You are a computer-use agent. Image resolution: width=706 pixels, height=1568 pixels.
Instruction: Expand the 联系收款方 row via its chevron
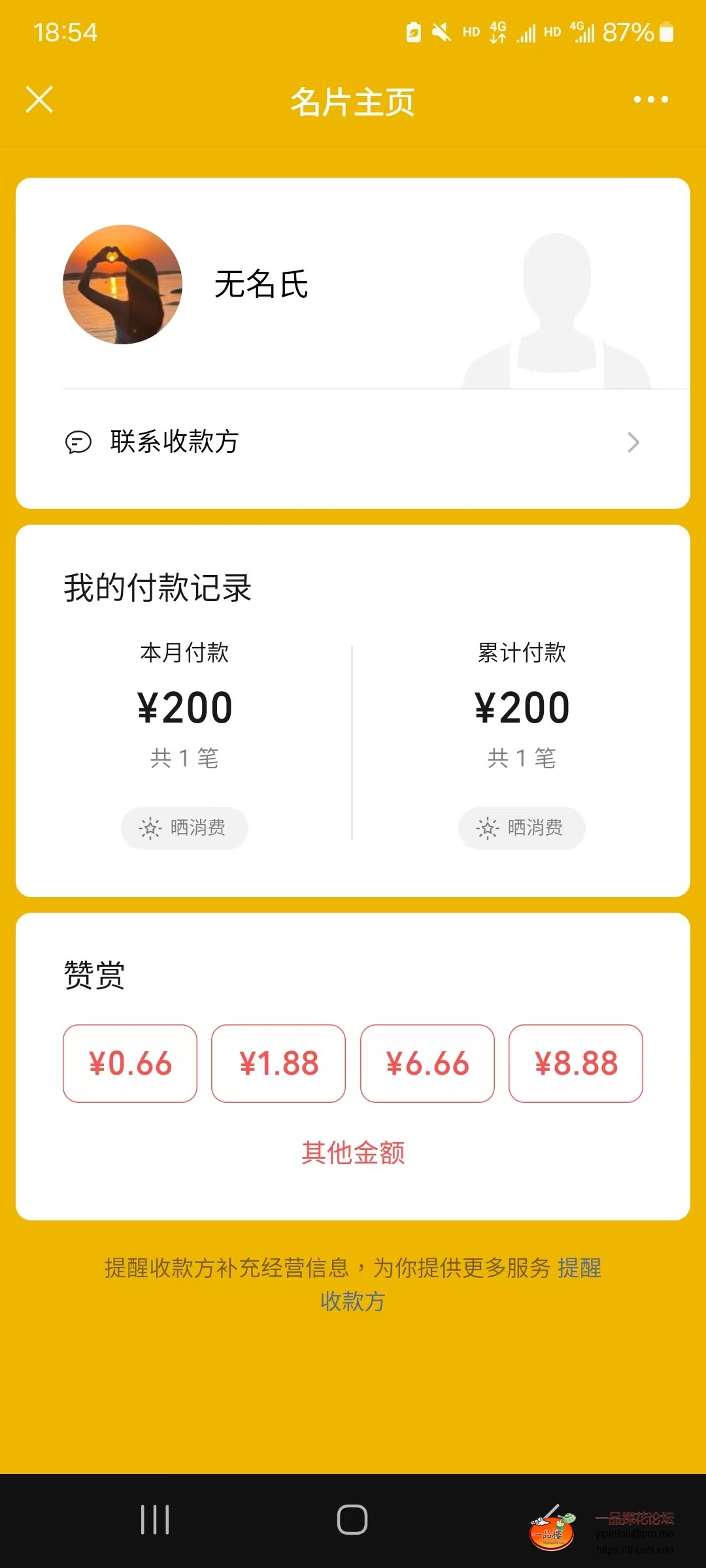(632, 442)
